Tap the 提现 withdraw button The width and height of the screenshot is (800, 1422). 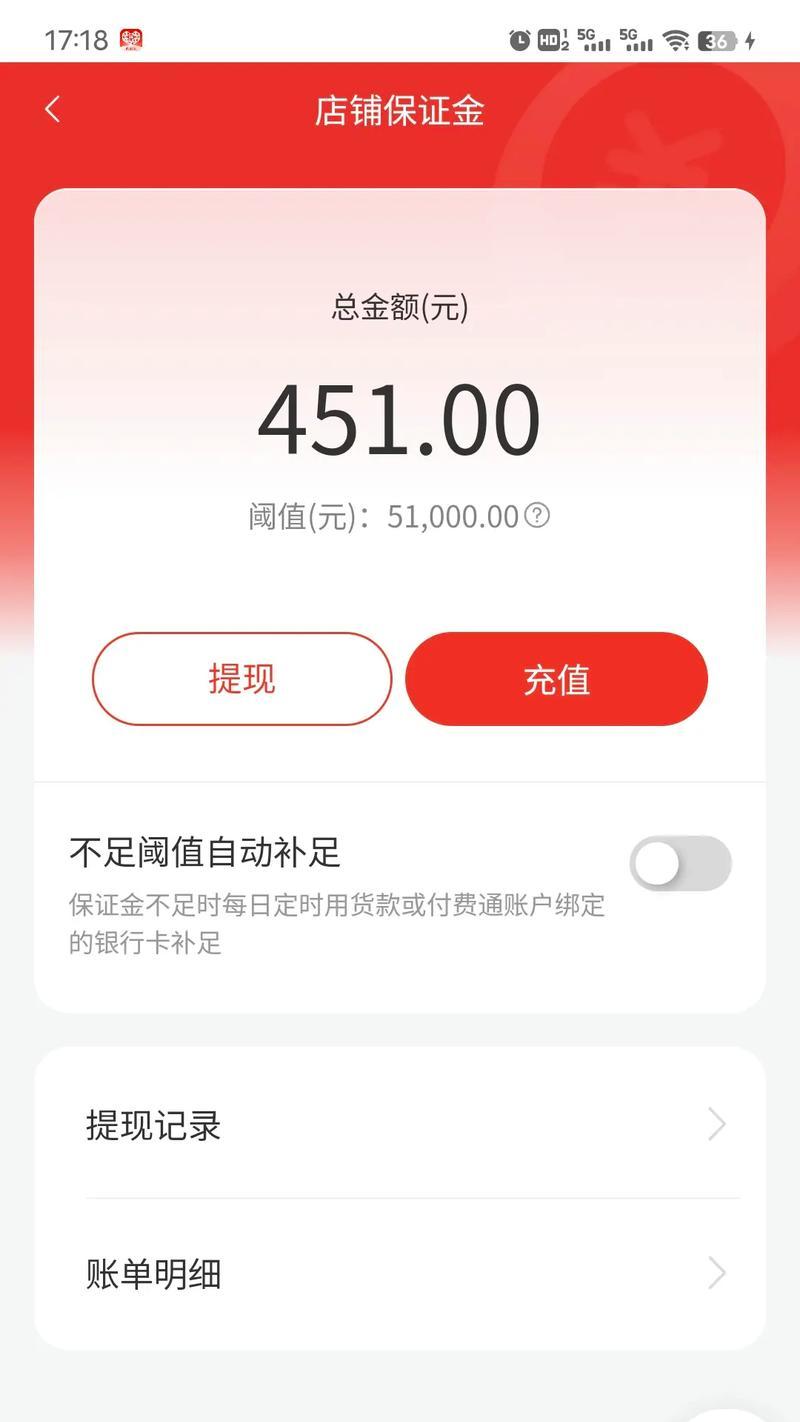(242, 679)
